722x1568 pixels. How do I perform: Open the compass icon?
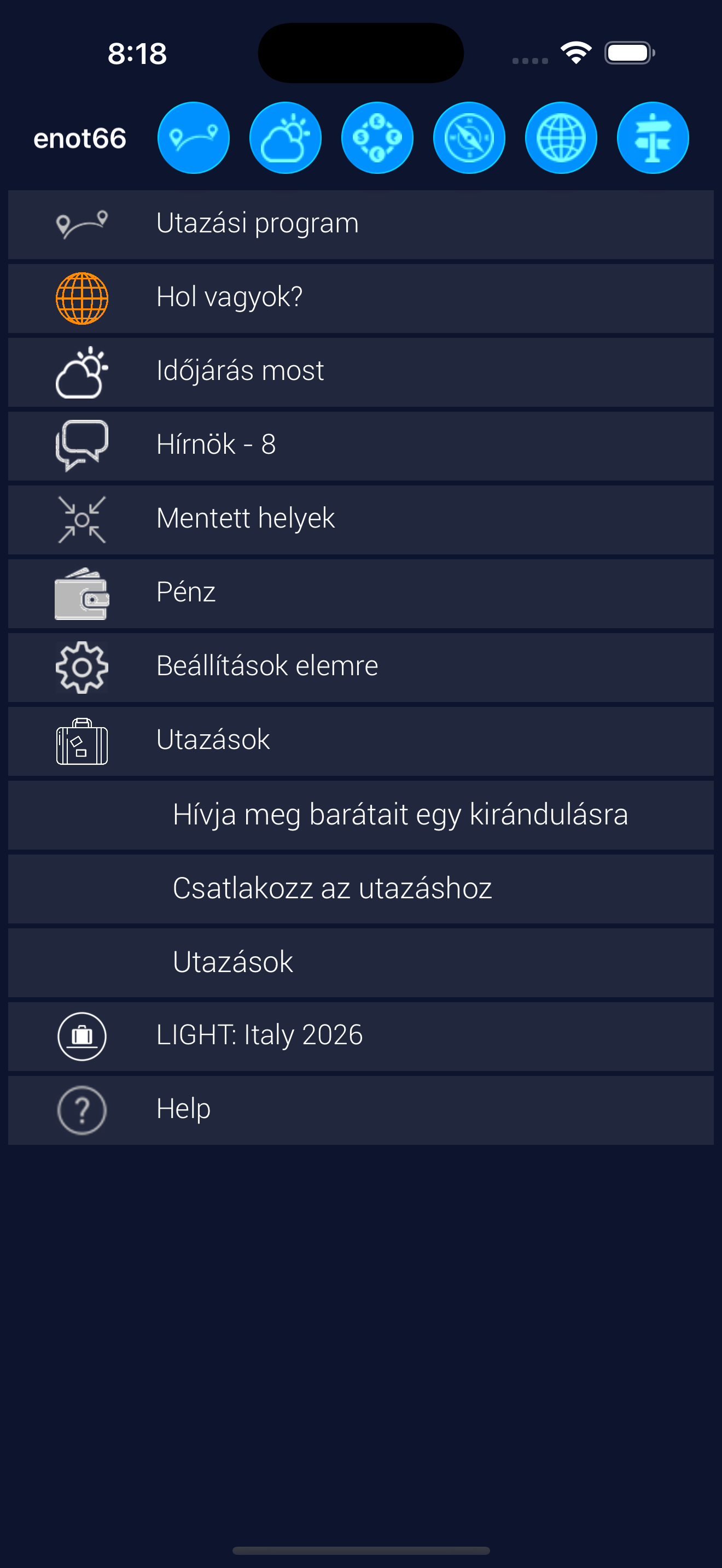pos(469,138)
